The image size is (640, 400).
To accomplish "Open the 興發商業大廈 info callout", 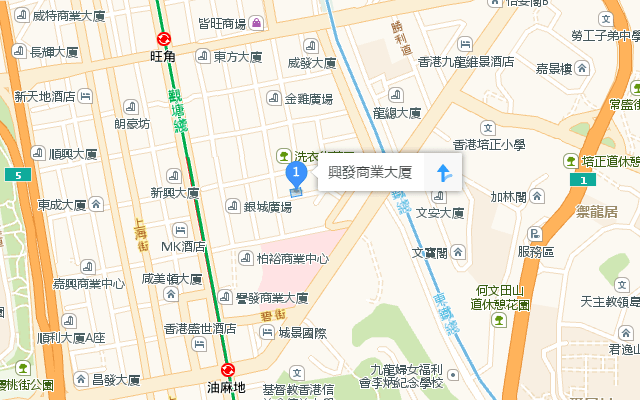I will tap(371, 172).
